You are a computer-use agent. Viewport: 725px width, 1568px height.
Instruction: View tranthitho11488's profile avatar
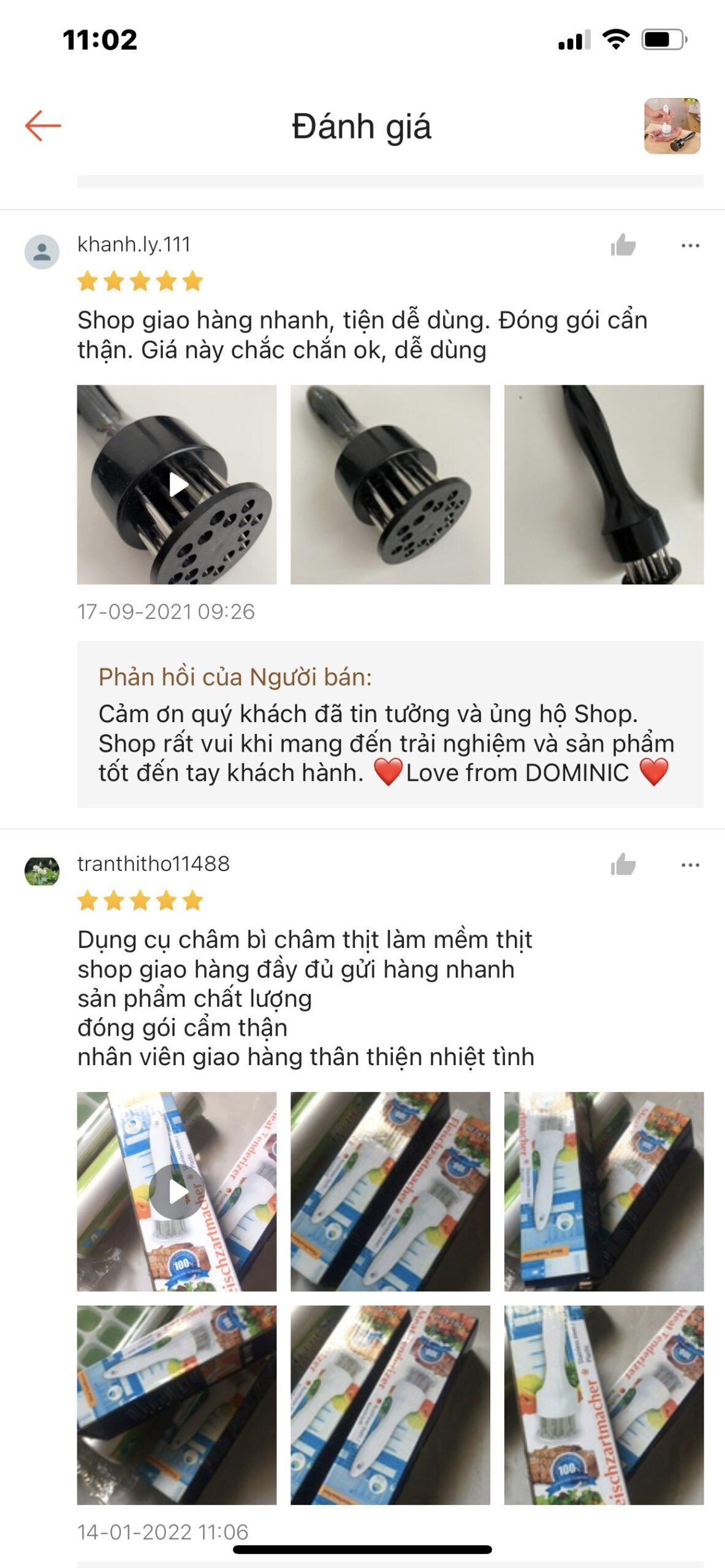pyautogui.click(x=42, y=870)
